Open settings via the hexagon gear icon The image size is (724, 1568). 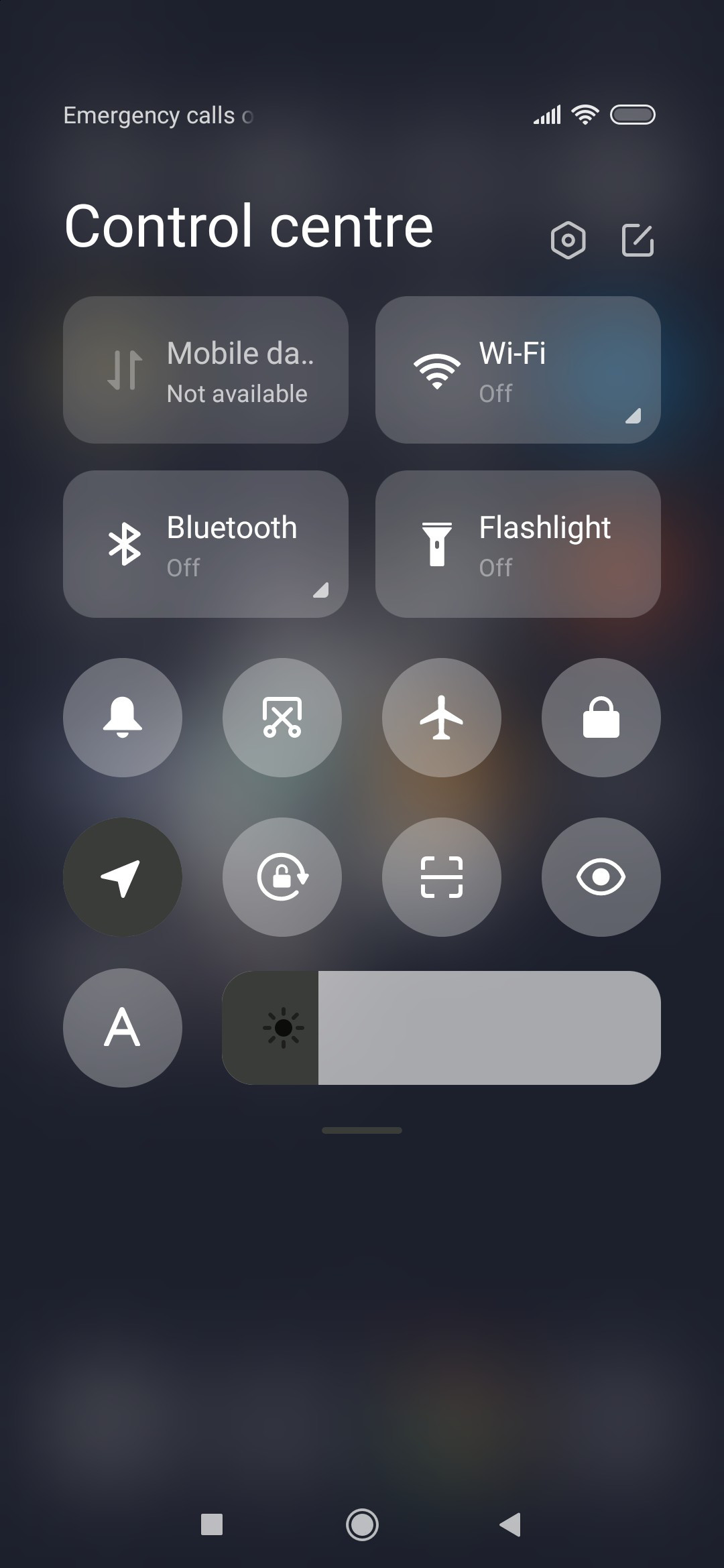click(x=568, y=240)
